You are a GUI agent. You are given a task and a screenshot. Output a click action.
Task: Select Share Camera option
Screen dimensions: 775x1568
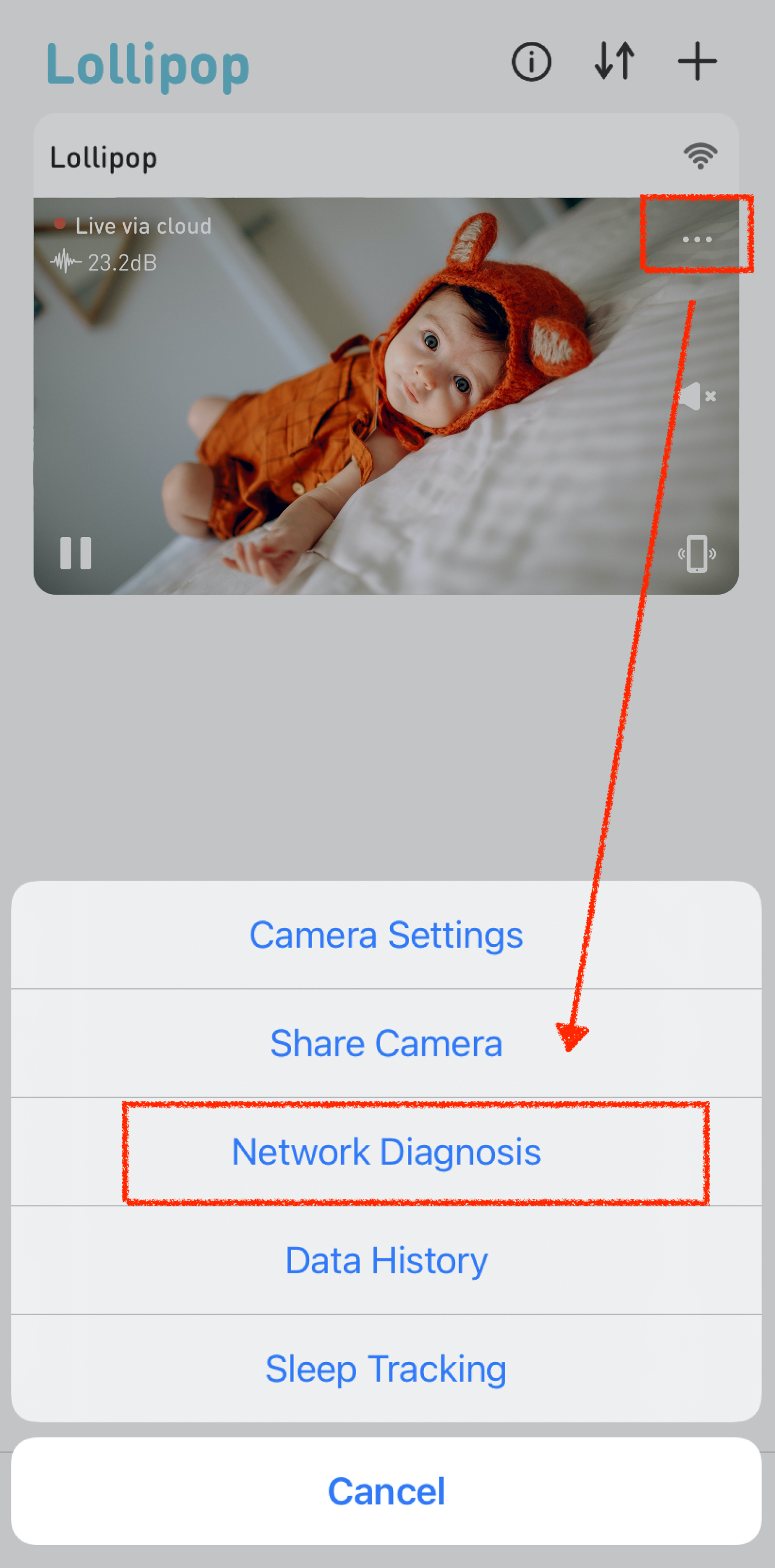[x=386, y=1043]
